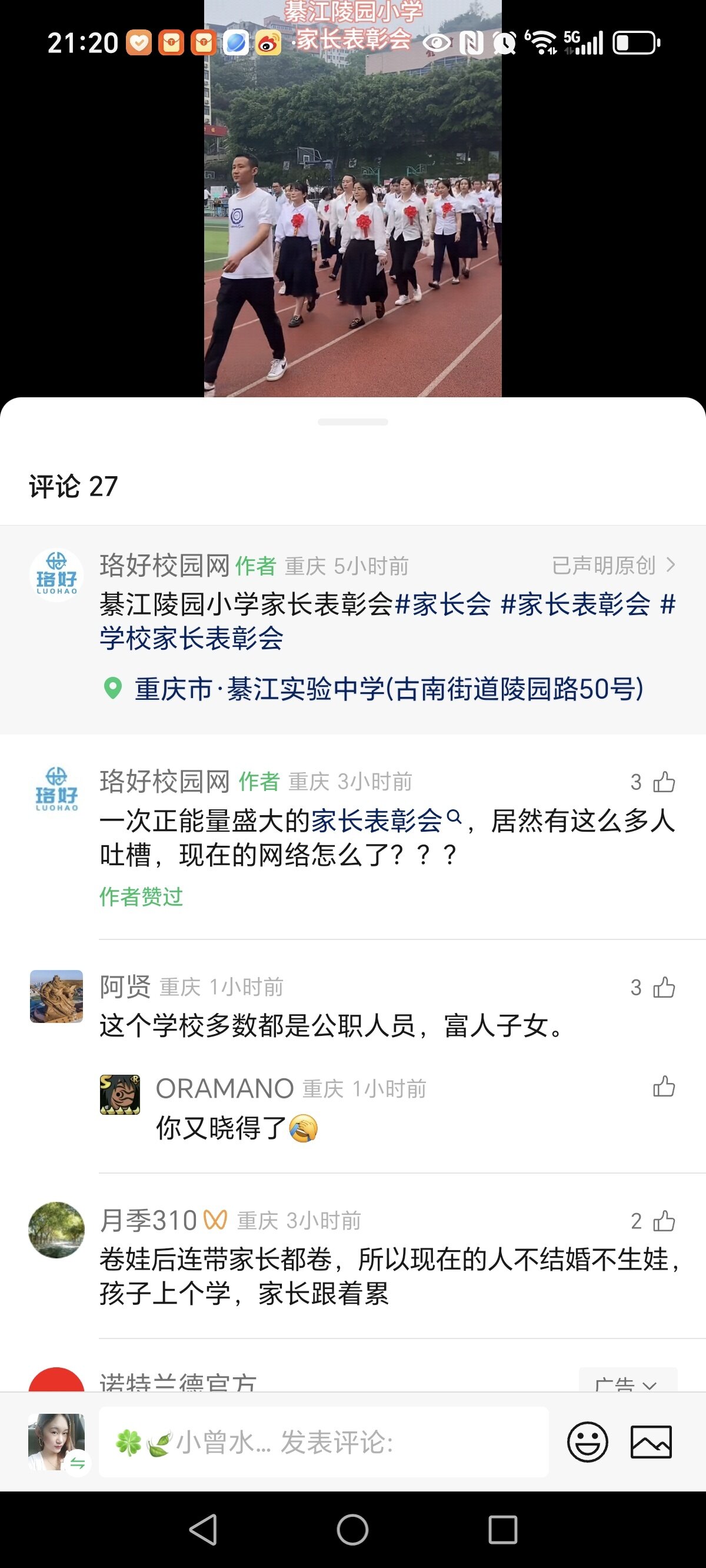
Task: Open ORAMANO's profile avatar
Action: 119,1094
